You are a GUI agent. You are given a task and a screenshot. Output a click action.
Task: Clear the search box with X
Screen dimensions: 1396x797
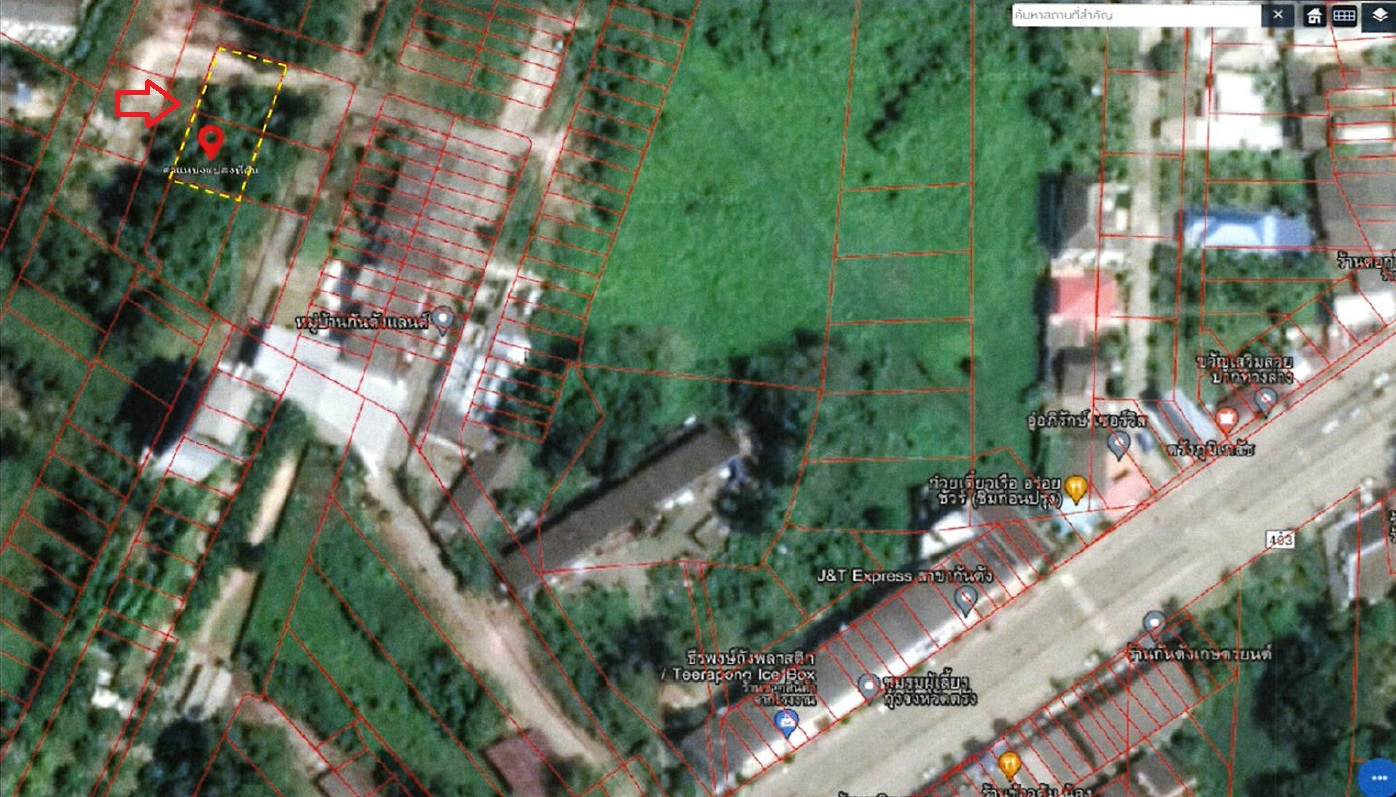tap(1278, 15)
